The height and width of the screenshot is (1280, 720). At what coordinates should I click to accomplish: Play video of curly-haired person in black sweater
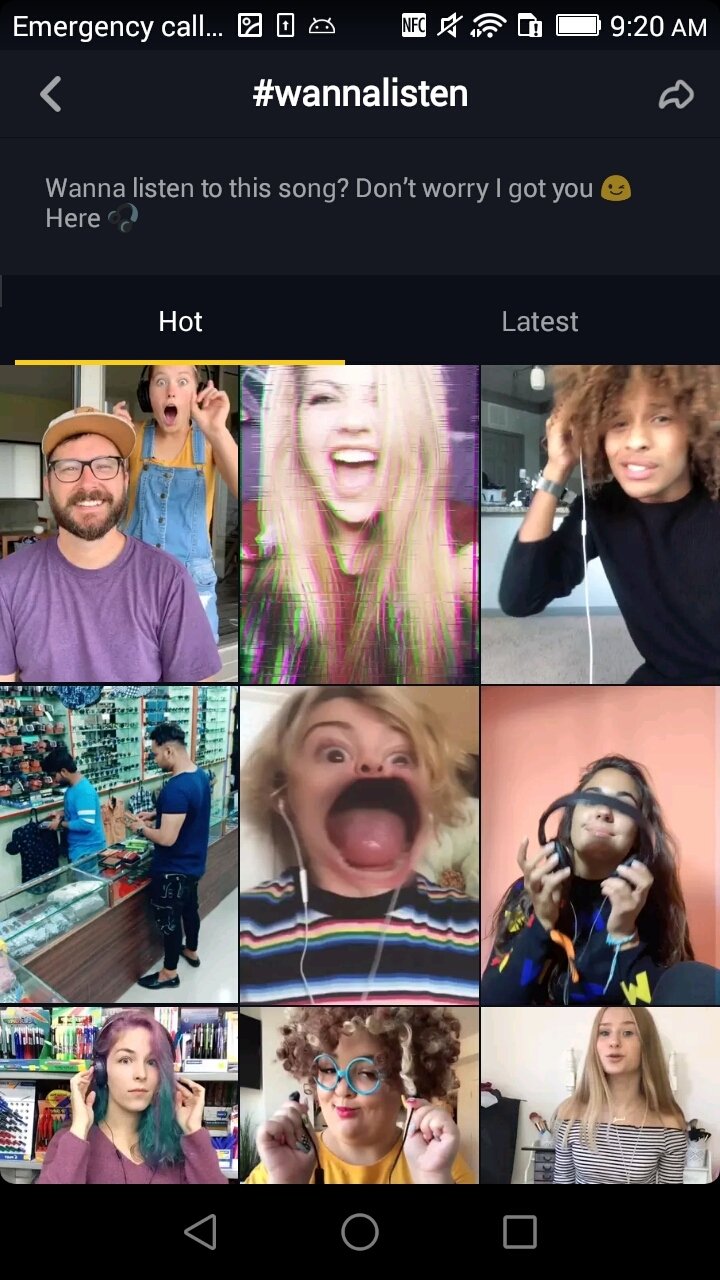coord(600,524)
